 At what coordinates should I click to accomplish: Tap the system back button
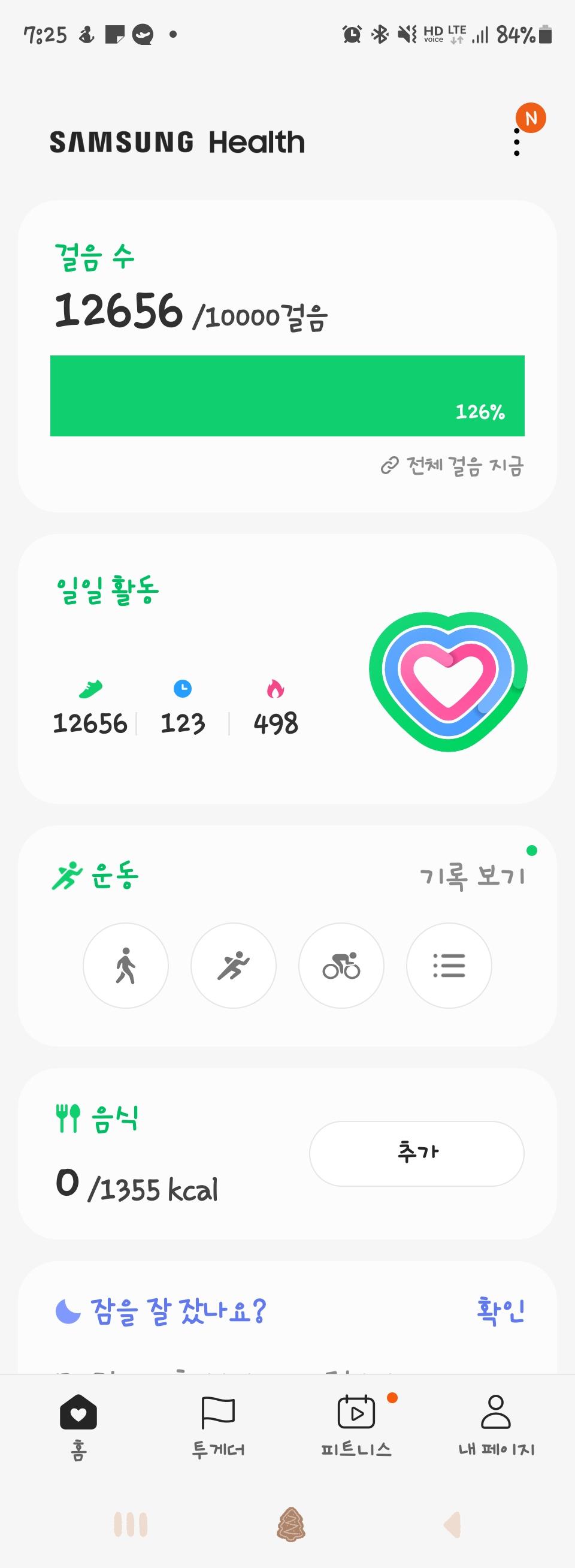coord(451,1525)
